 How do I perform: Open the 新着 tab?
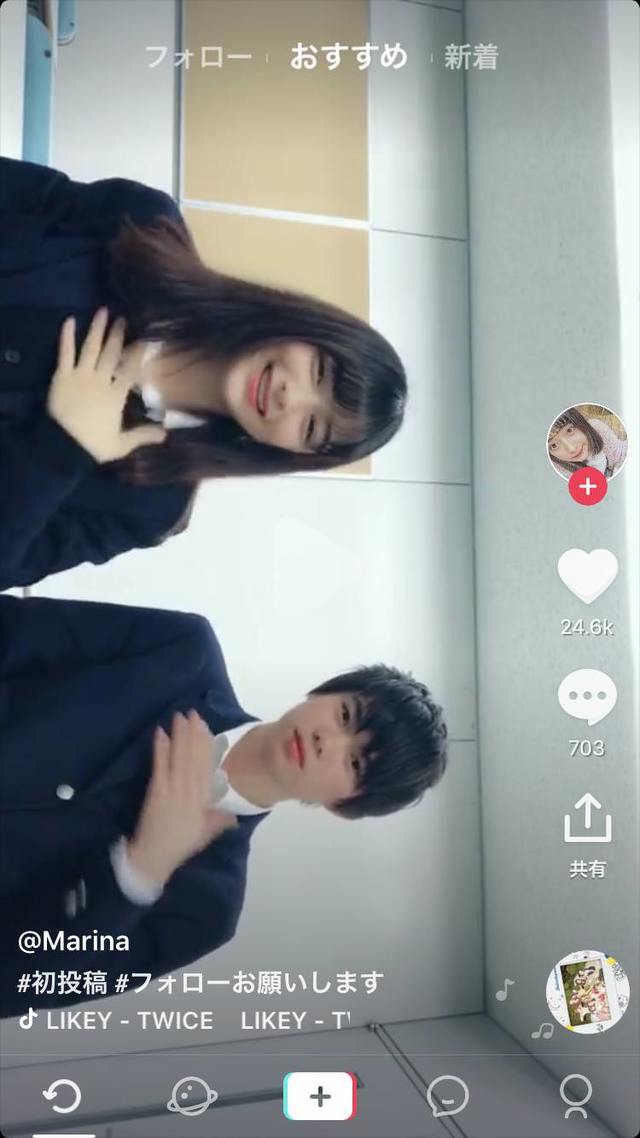coord(471,57)
